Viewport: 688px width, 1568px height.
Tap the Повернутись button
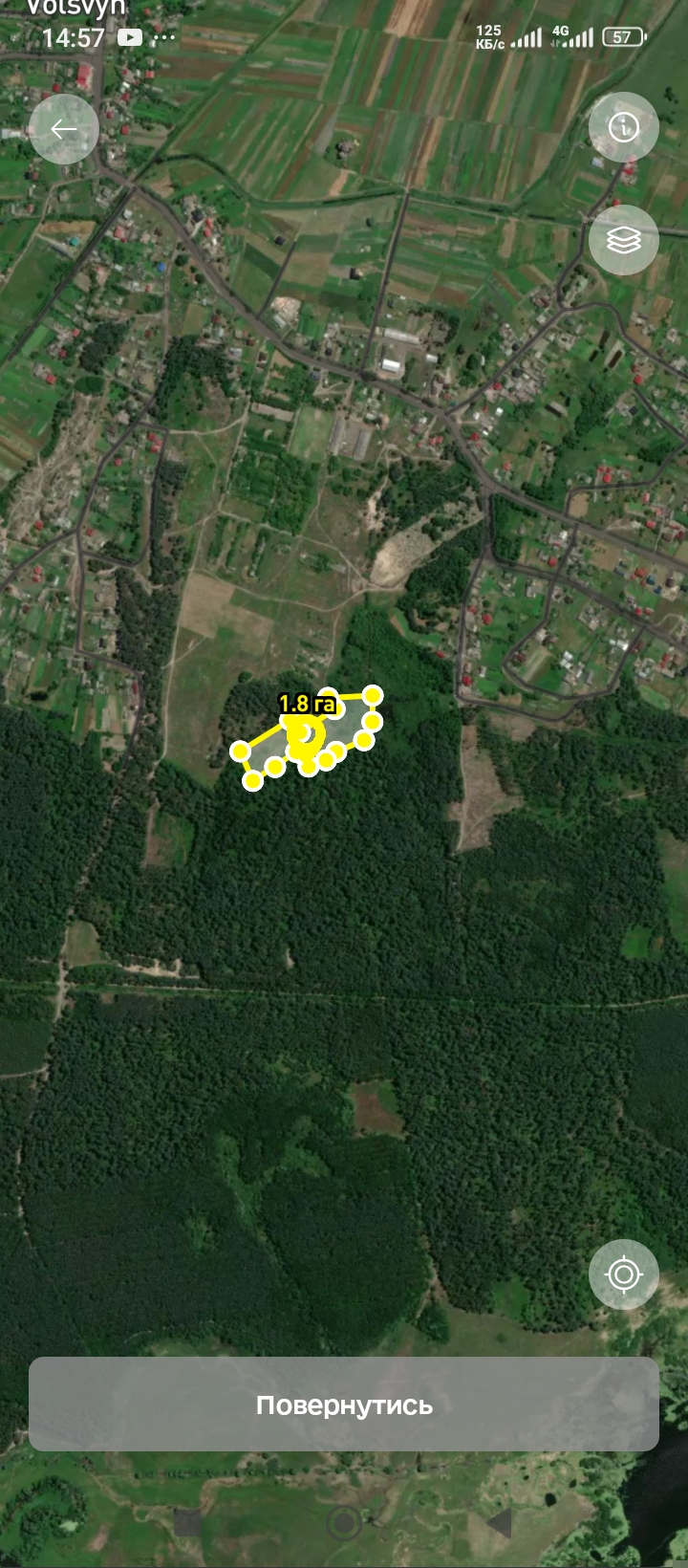[344, 1405]
